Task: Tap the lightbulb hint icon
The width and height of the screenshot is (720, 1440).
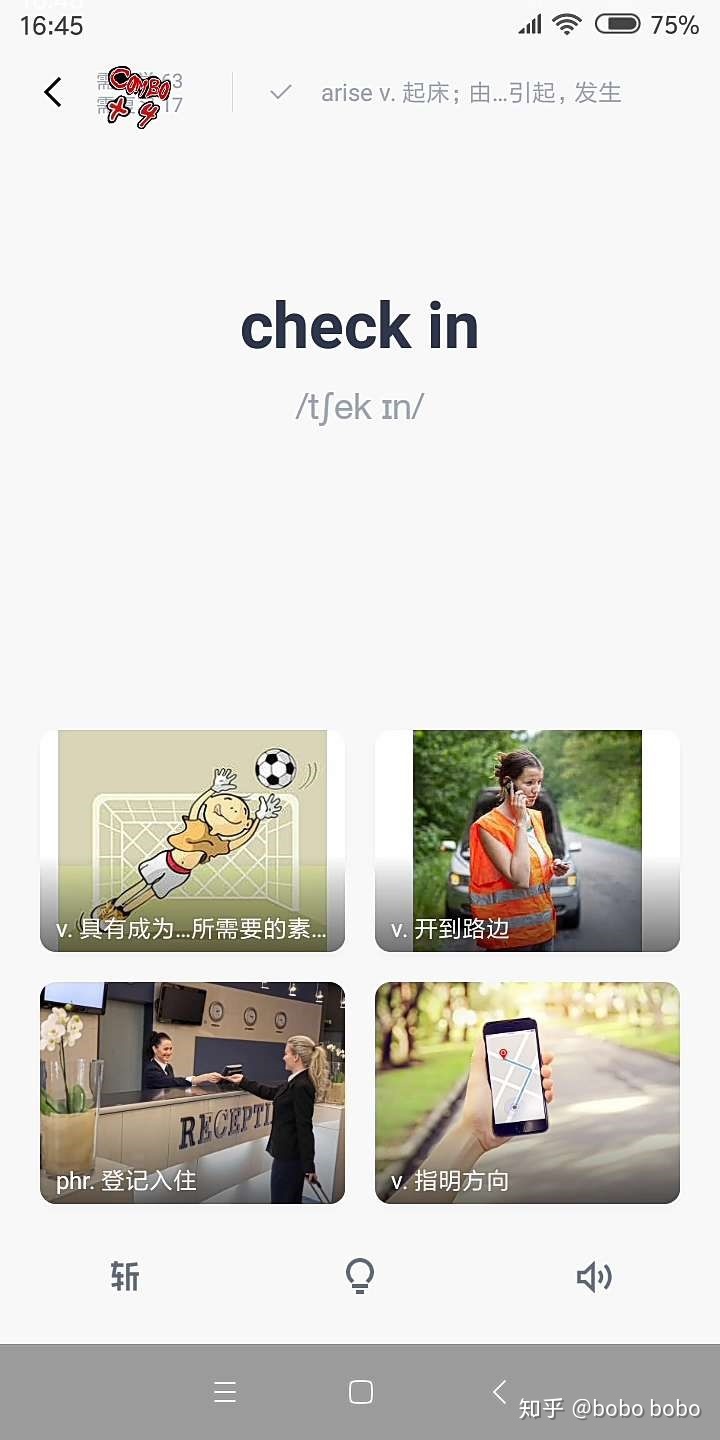Action: tap(359, 1277)
